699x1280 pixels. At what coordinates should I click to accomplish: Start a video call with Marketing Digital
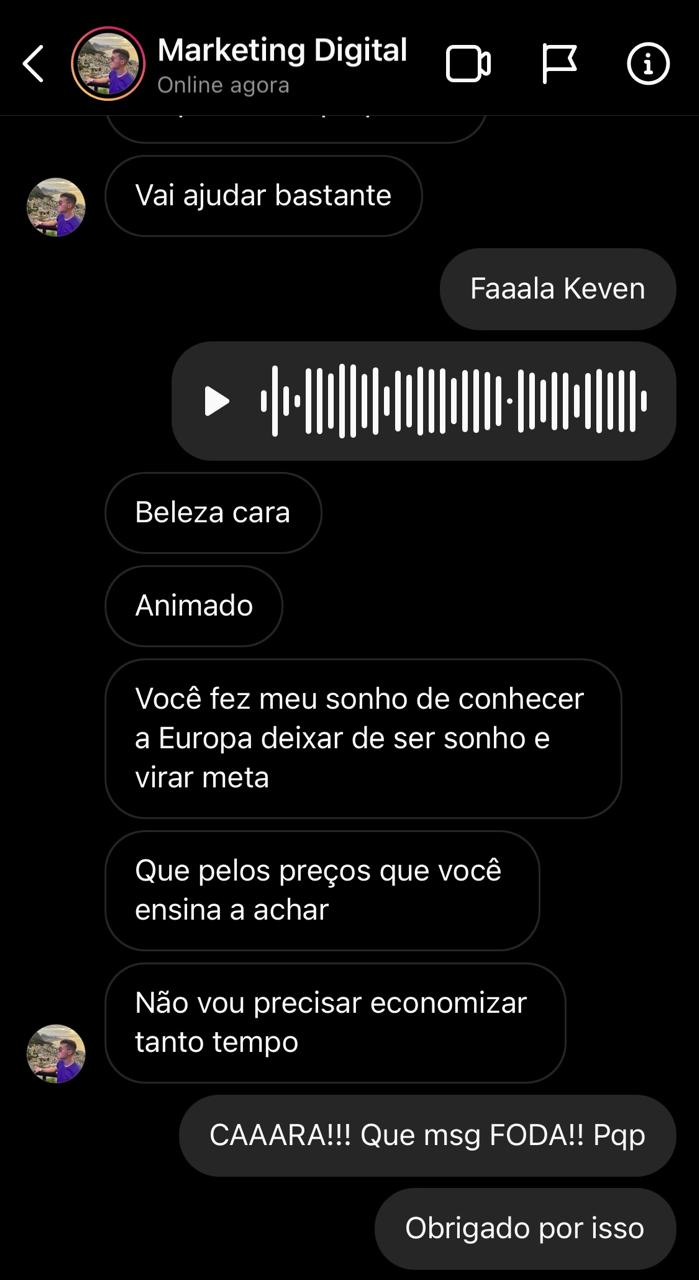(467, 64)
